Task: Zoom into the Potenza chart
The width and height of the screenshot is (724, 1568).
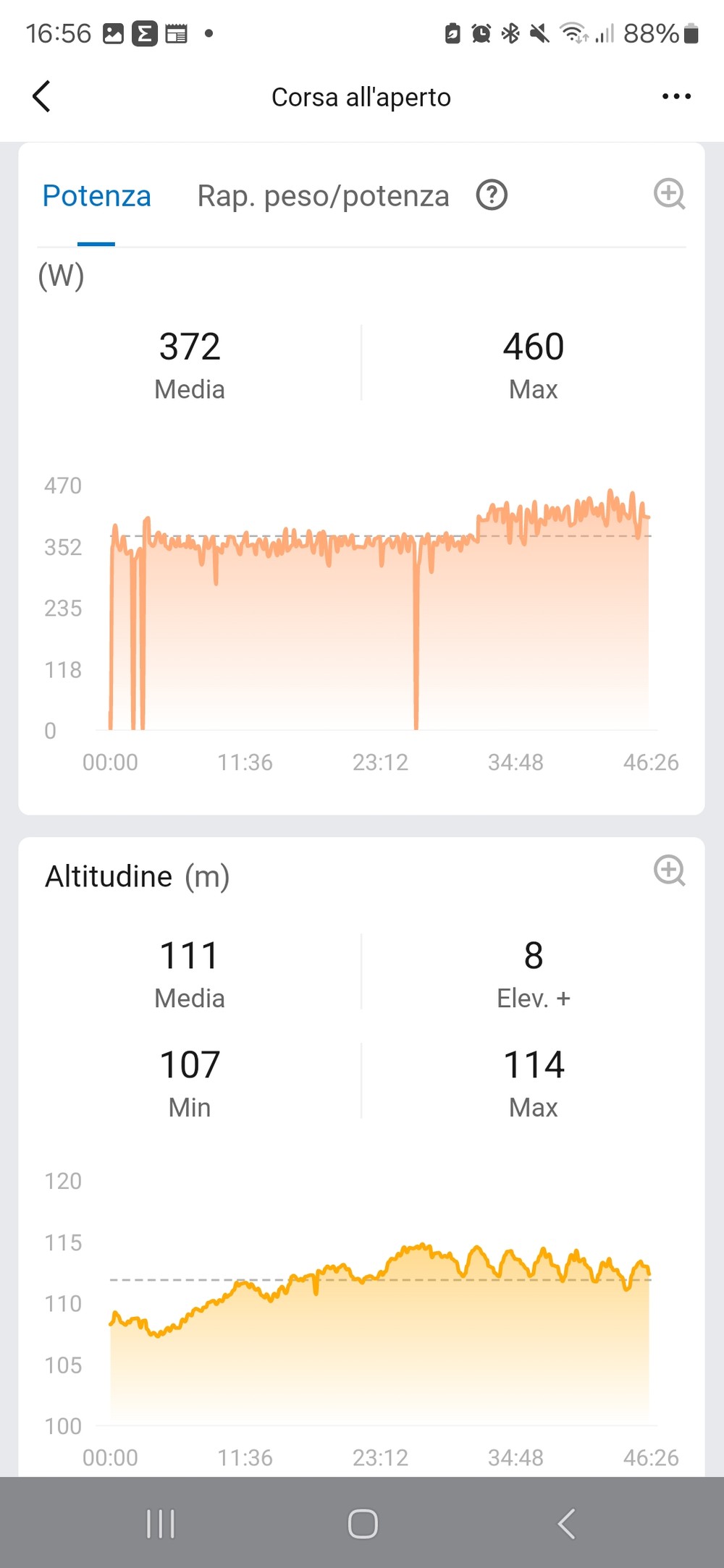Action: click(669, 194)
